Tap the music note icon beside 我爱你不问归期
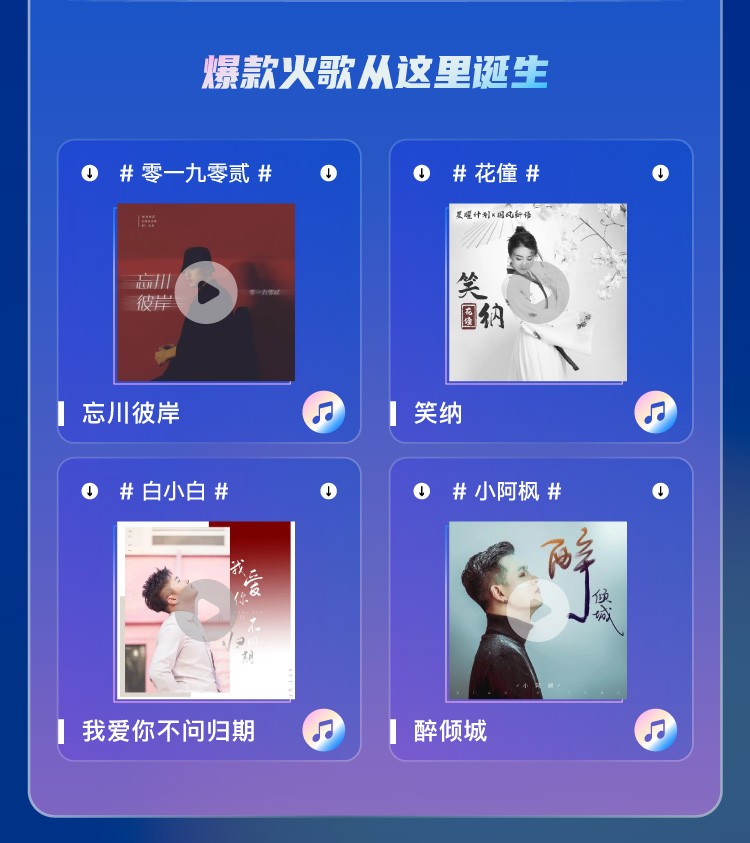This screenshot has width=750, height=843. coord(324,730)
